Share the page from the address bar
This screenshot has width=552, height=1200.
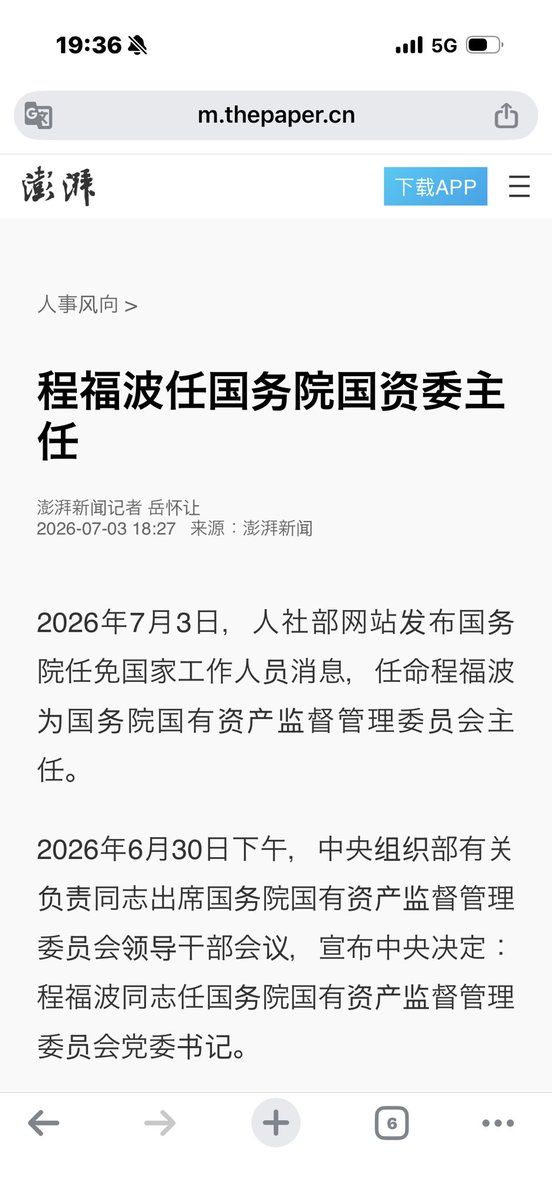[x=506, y=114]
